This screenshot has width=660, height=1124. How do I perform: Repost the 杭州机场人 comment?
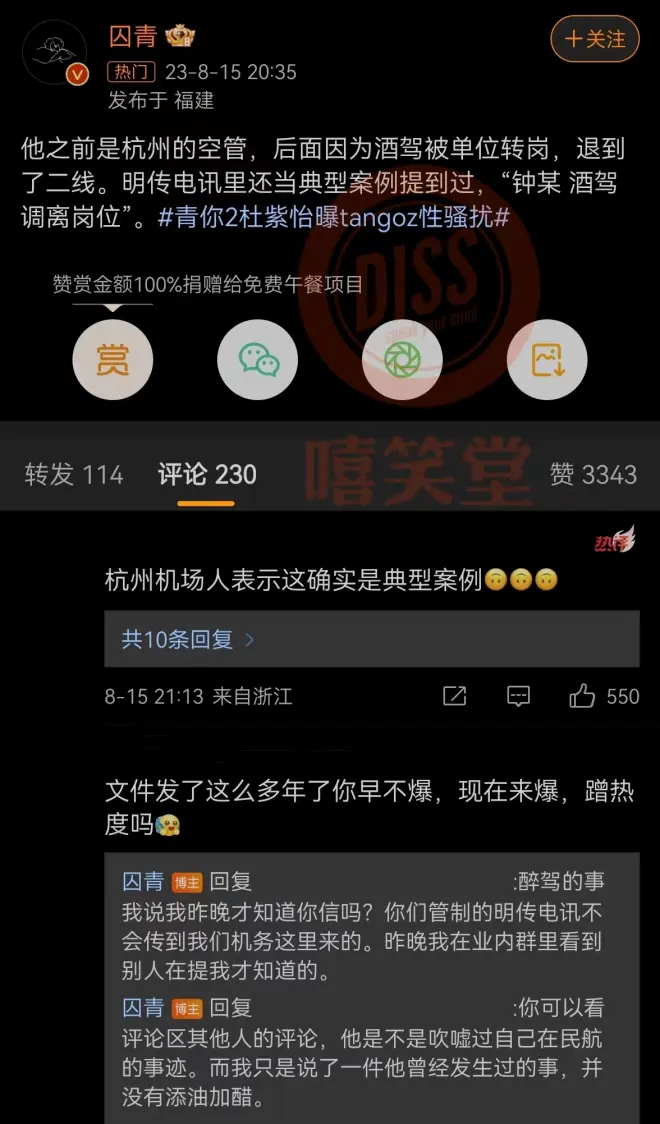click(454, 696)
